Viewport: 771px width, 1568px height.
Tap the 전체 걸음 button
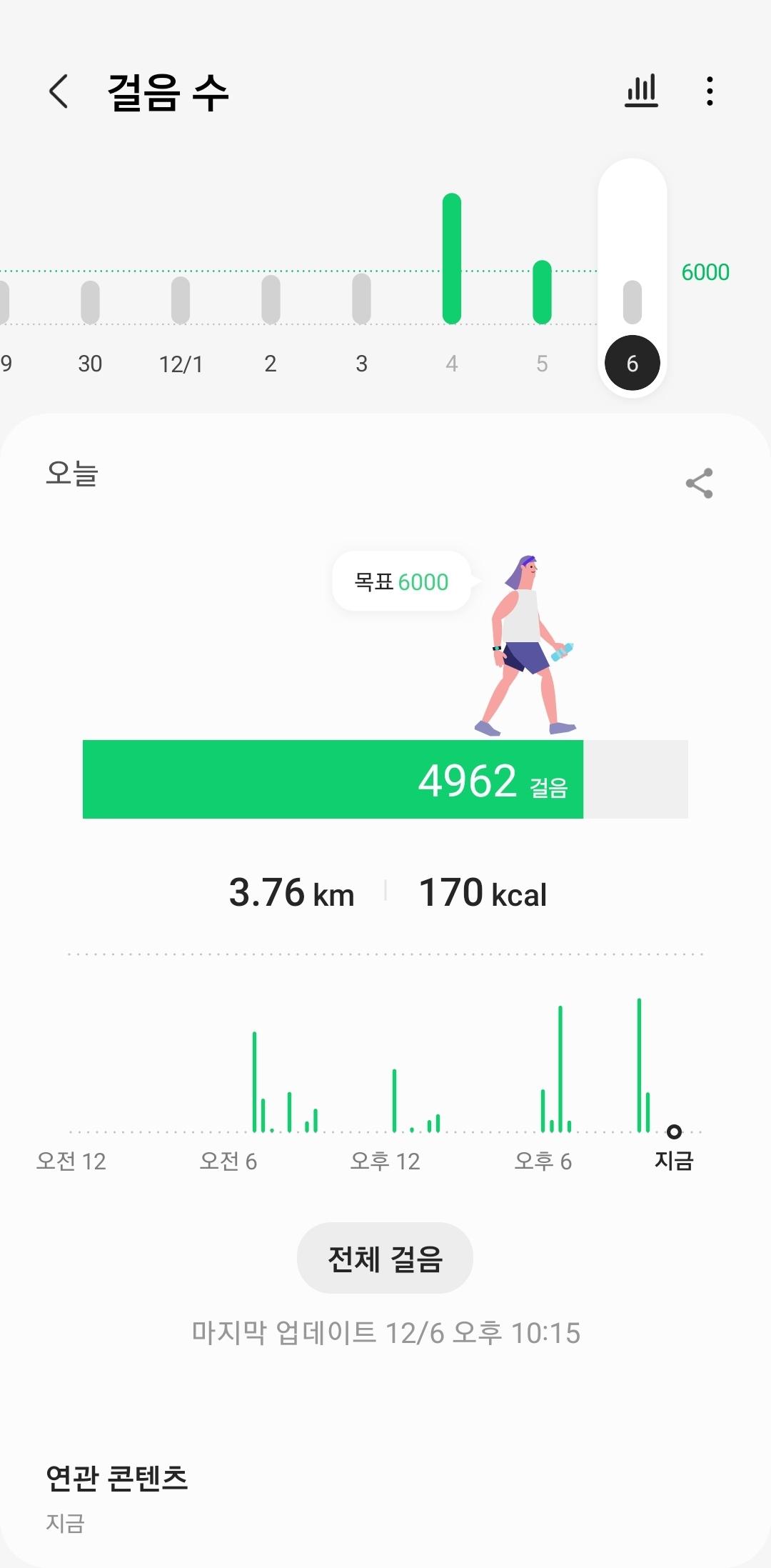385,1258
